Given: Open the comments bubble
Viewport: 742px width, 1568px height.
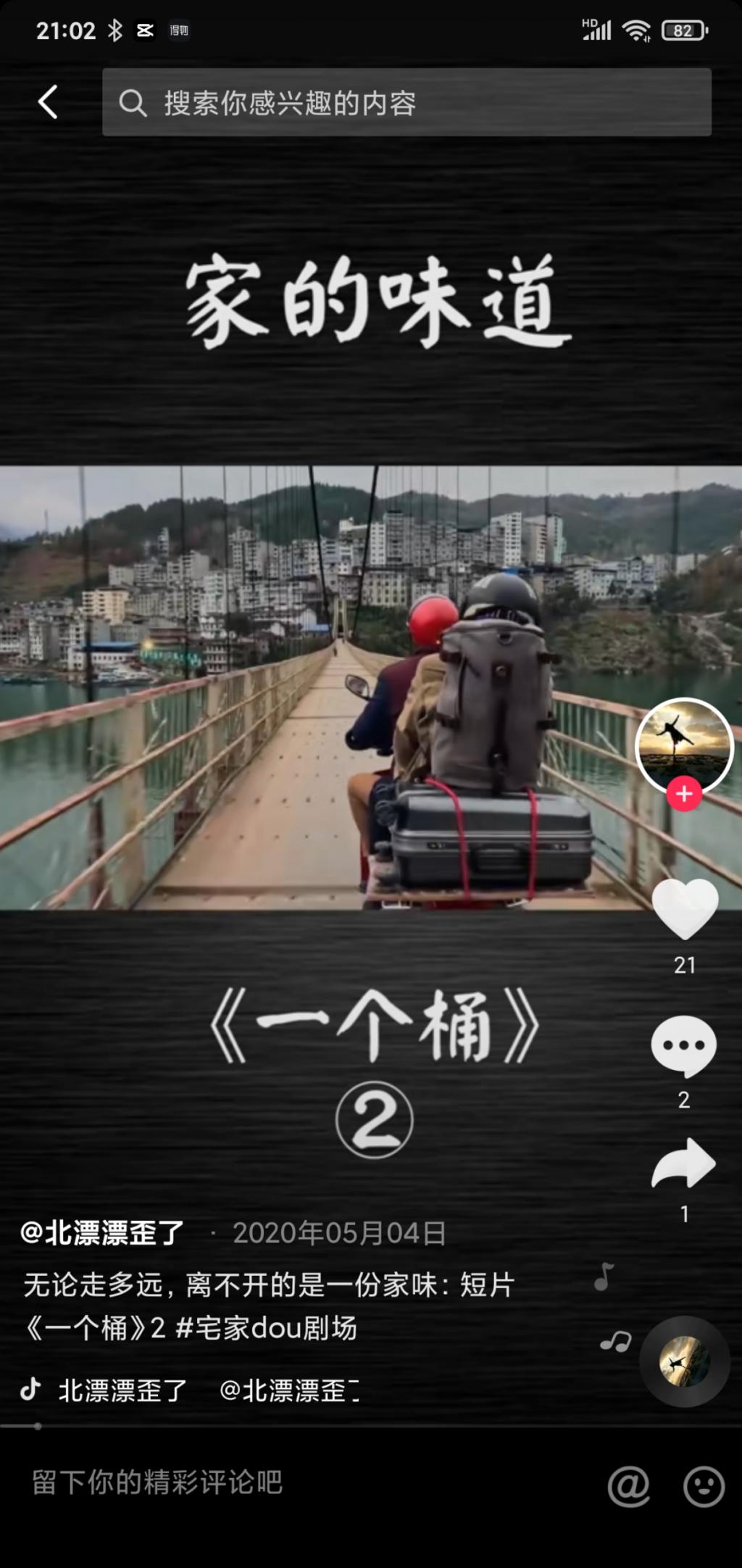Looking at the screenshot, I should point(684,1045).
